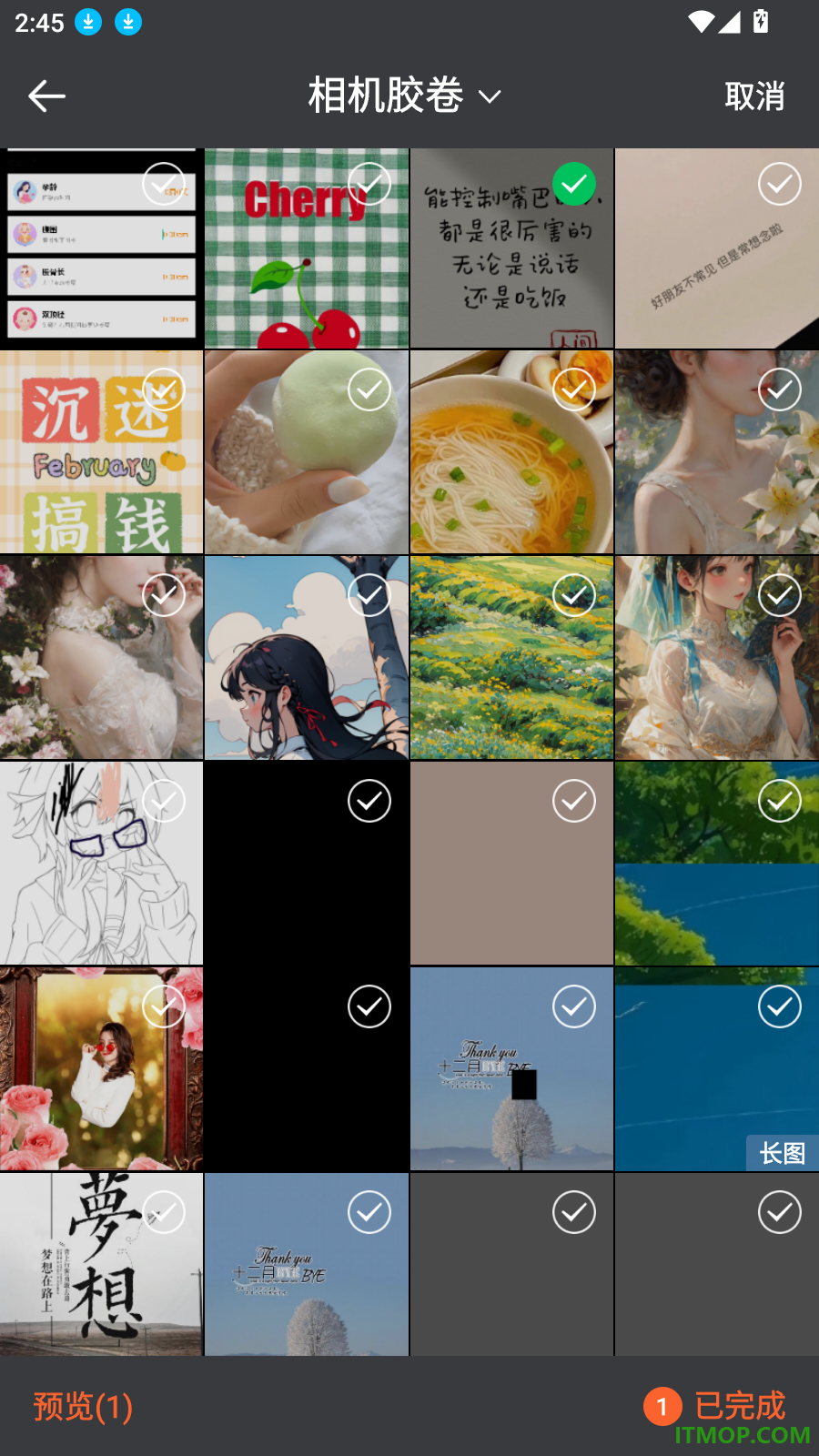
Task: Open the 梦想 calligraphy picture
Action: tap(101, 1264)
